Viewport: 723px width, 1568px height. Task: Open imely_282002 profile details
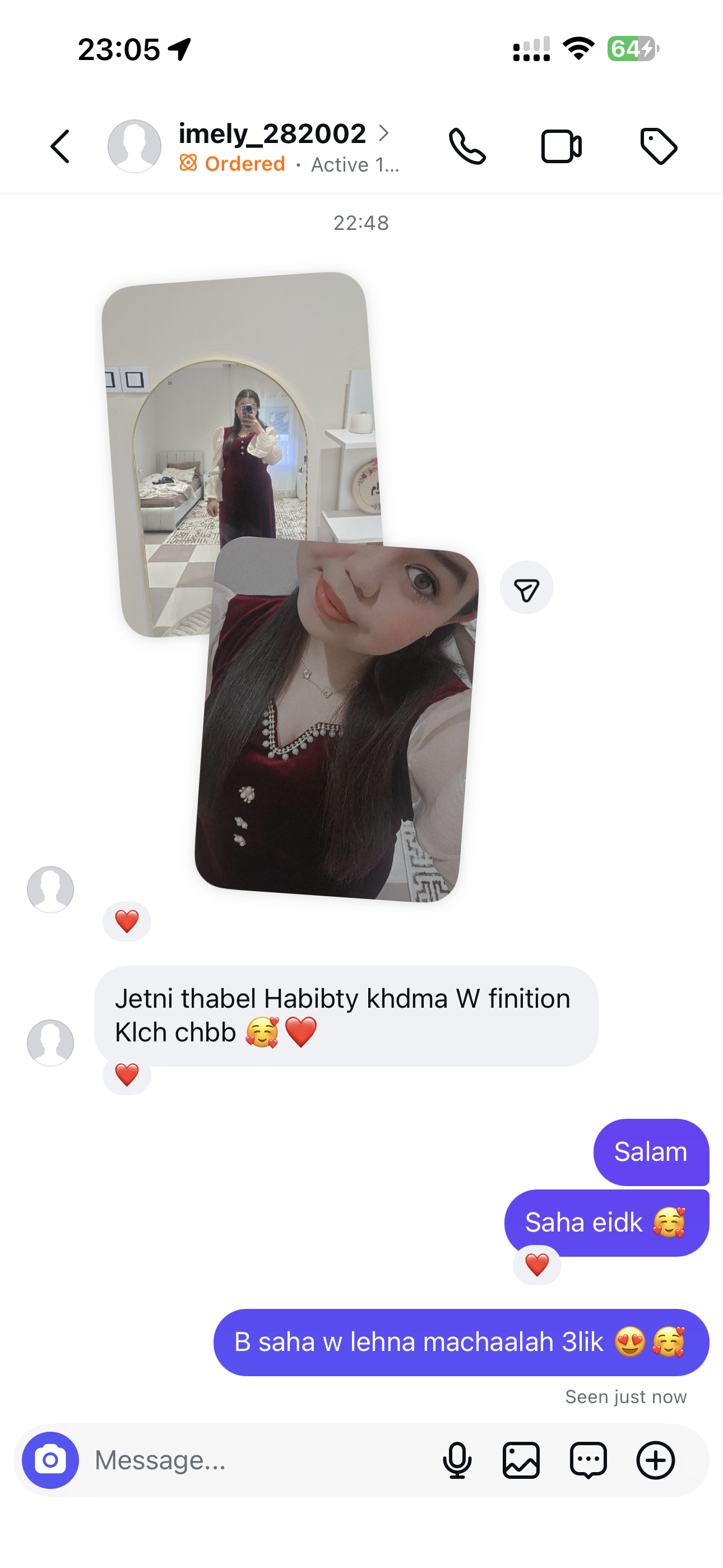271,134
